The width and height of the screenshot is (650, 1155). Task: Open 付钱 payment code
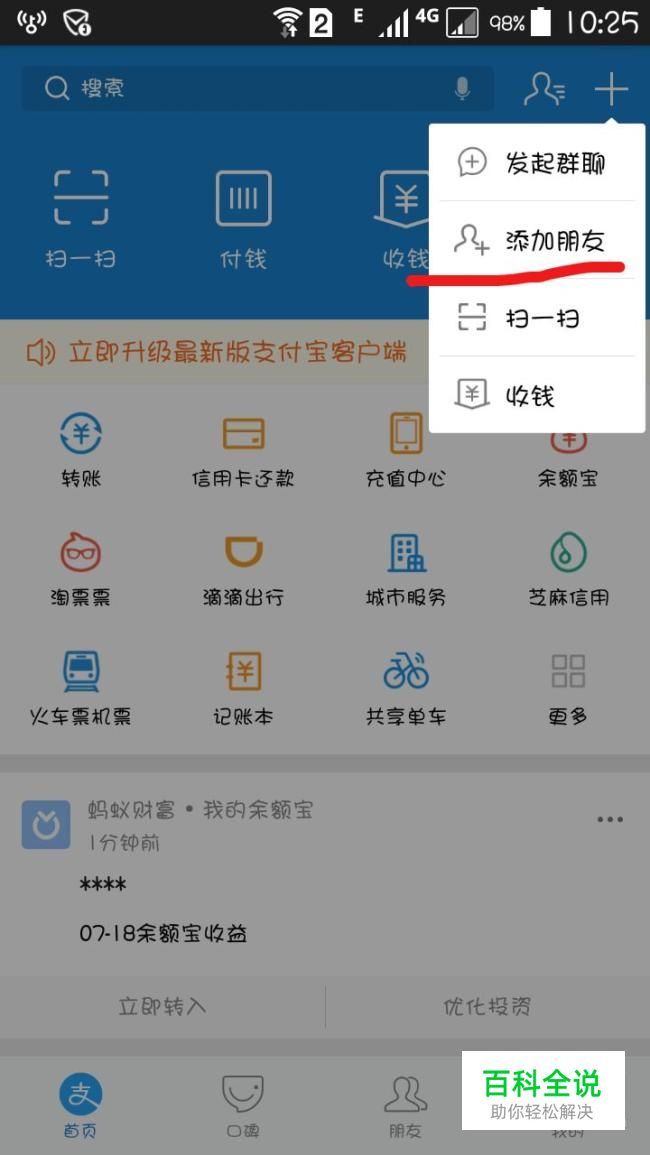(x=243, y=218)
